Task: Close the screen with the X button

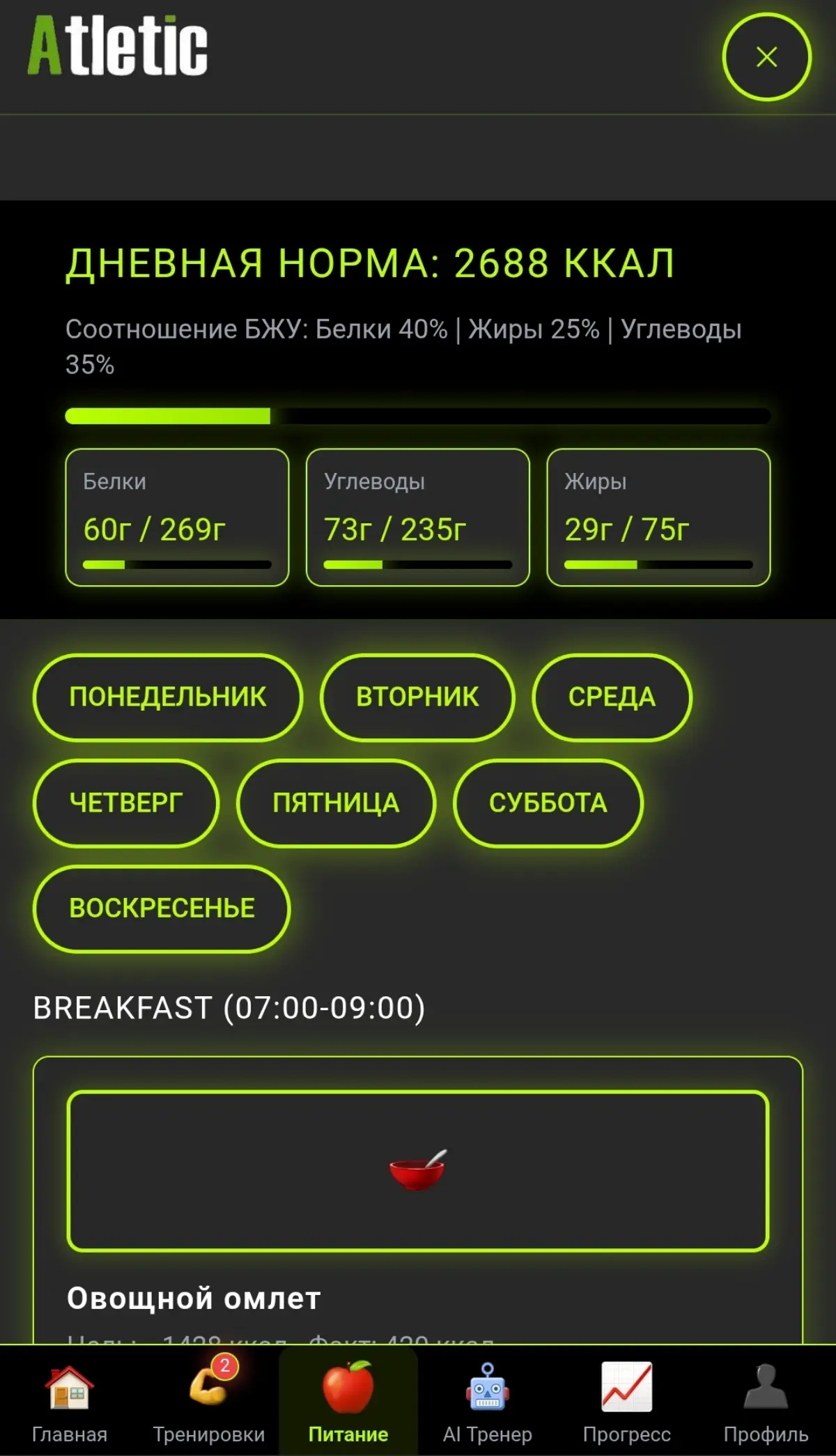Action: (766, 57)
